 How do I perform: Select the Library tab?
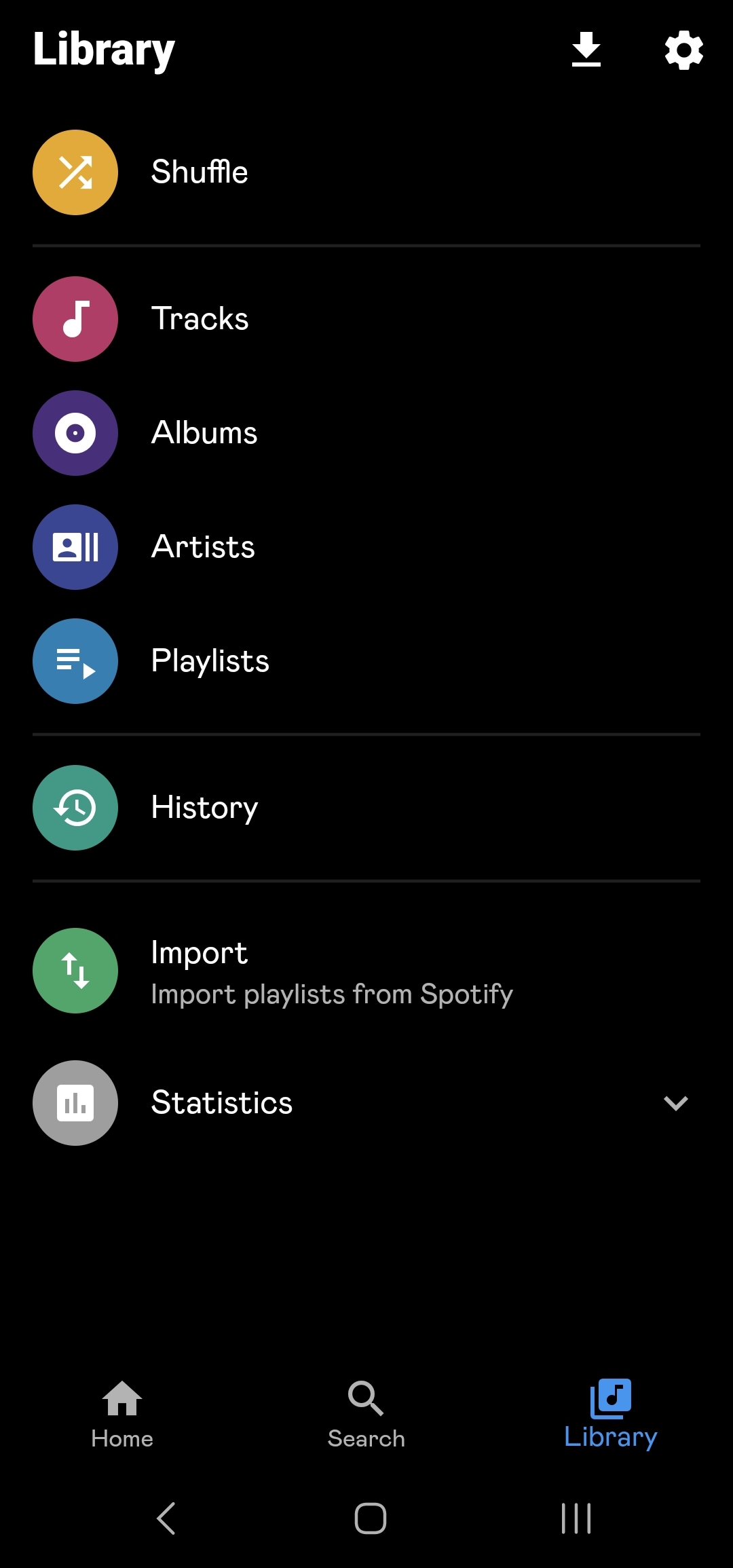click(x=611, y=1415)
